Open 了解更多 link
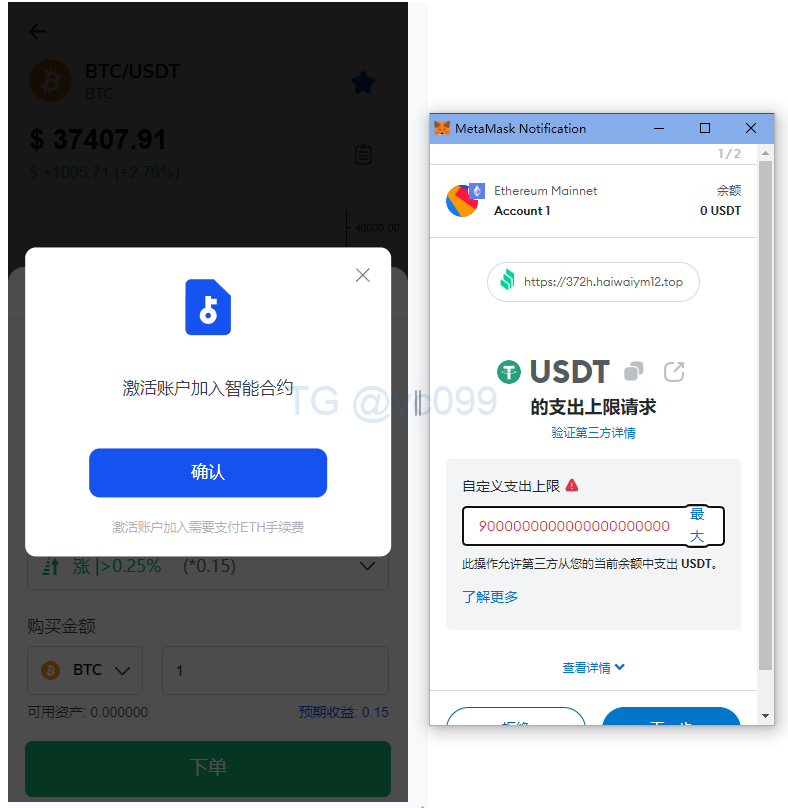Image resolution: width=788 pixels, height=808 pixels. (x=490, y=597)
